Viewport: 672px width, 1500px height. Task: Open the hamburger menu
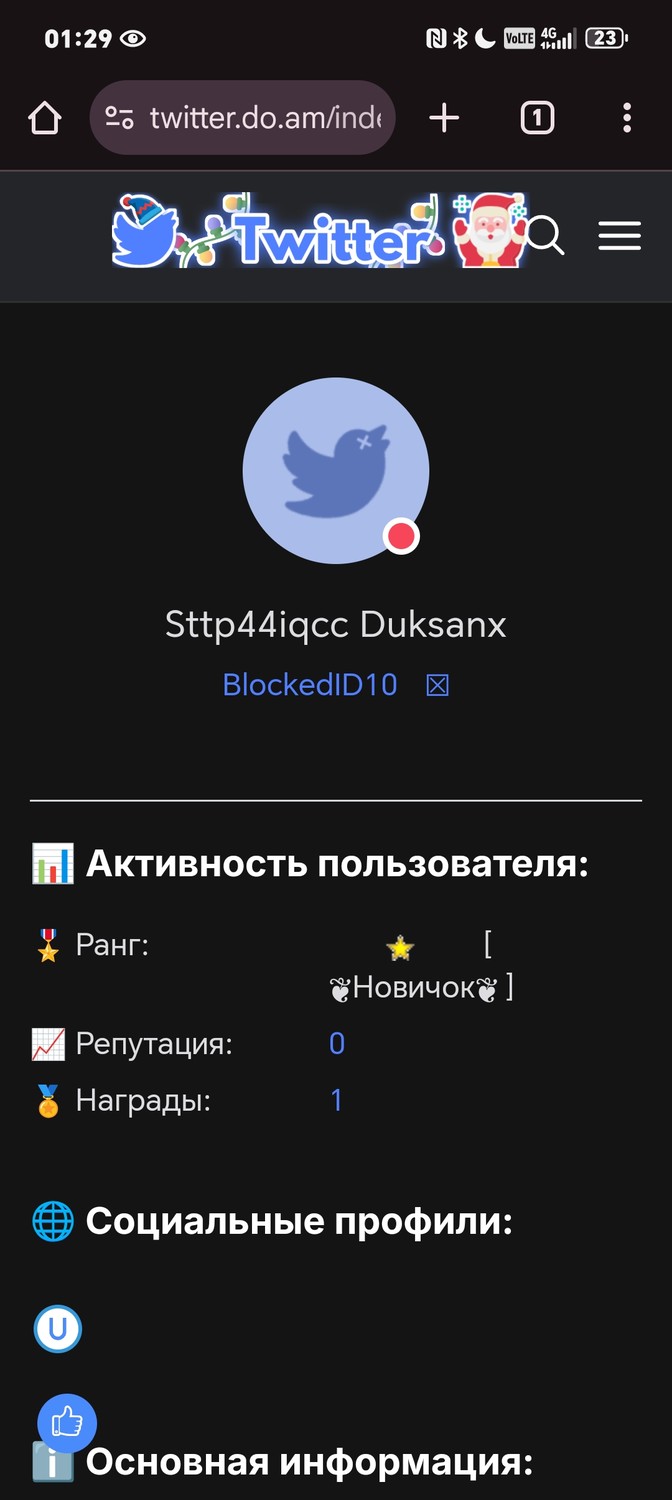pos(619,236)
